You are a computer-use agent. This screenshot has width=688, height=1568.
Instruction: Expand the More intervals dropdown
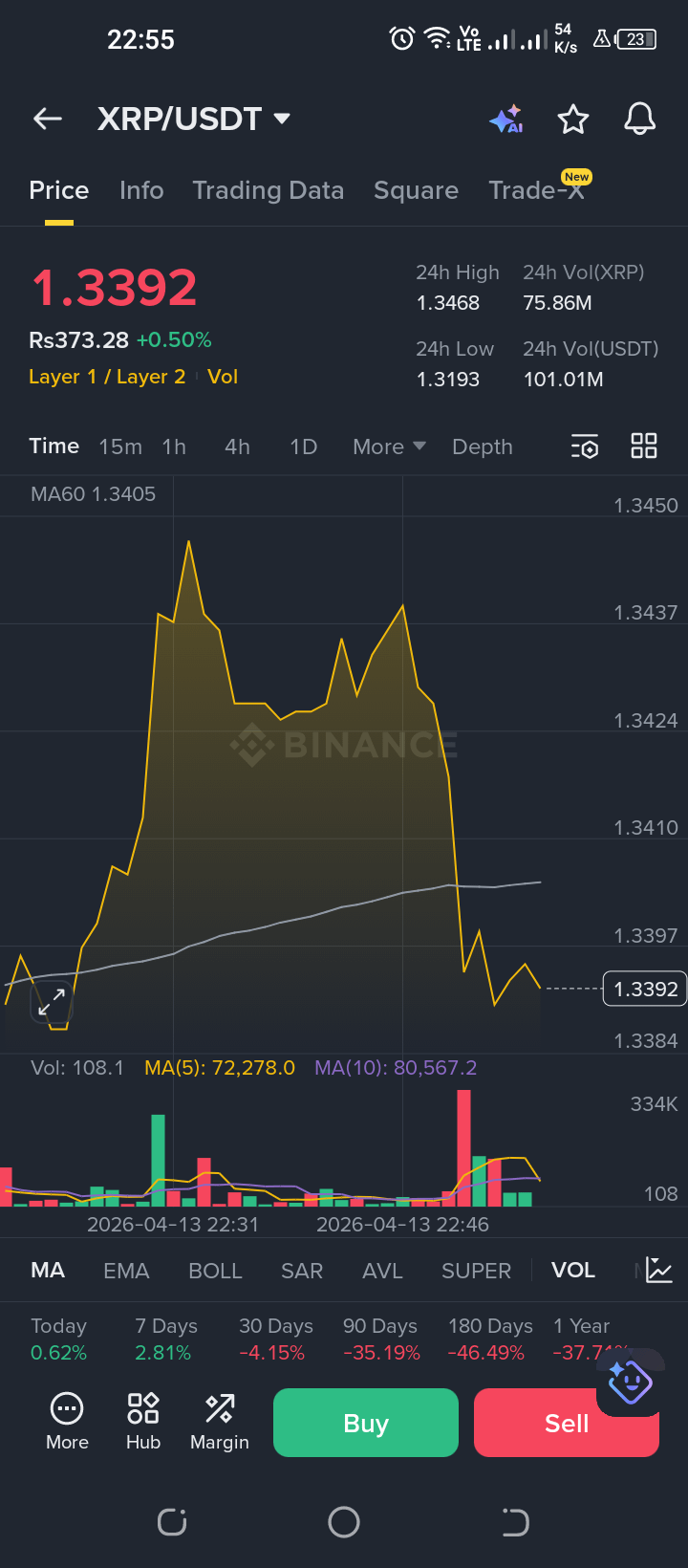(x=388, y=446)
